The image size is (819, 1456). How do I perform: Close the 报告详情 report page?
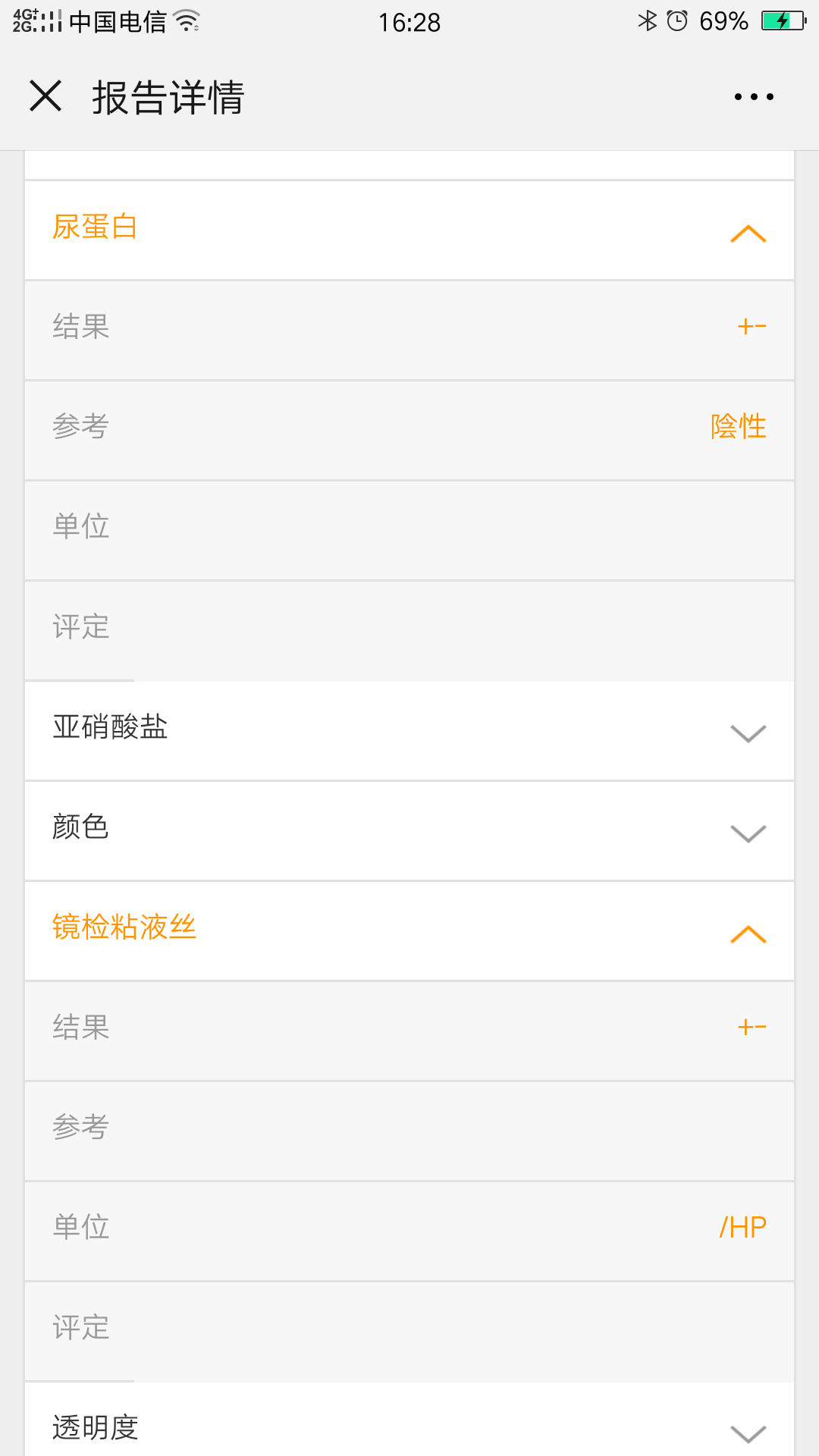(47, 96)
